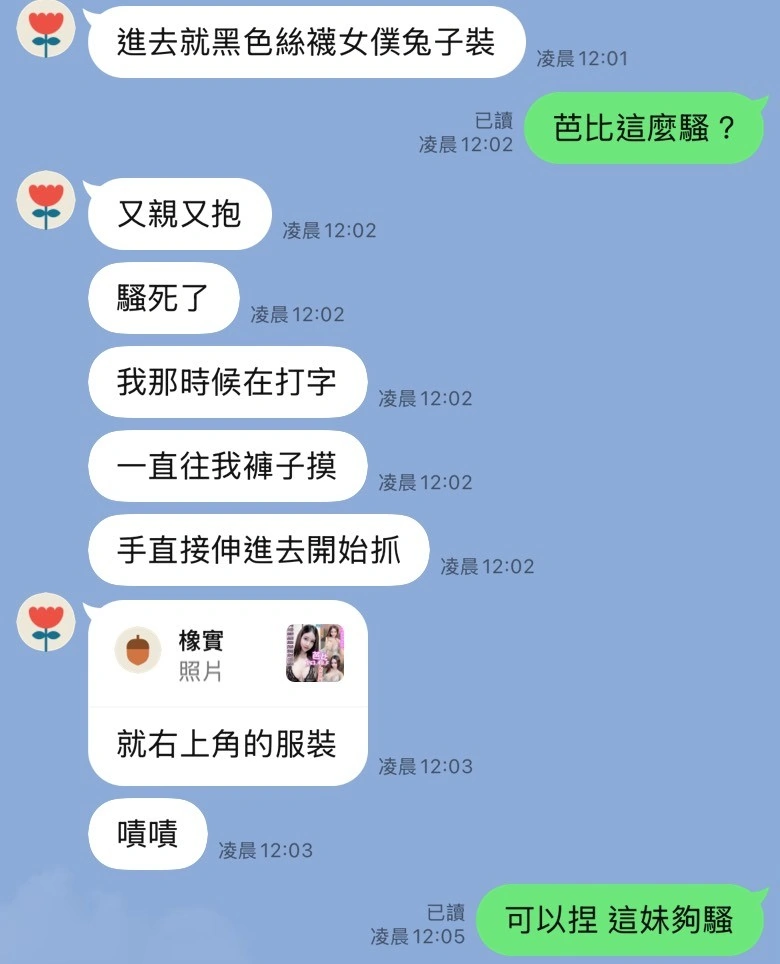
Task: Open the quoted 橡實 photo reply
Action: (228, 654)
